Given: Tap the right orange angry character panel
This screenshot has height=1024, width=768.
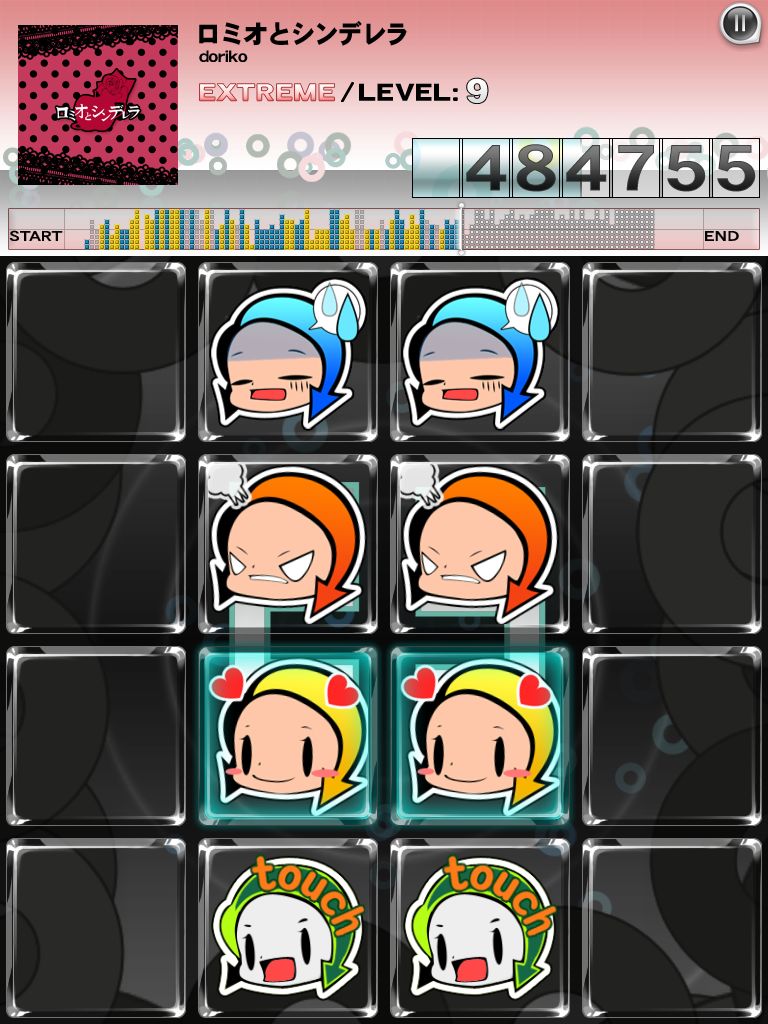Looking at the screenshot, I should click(x=479, y=544).
